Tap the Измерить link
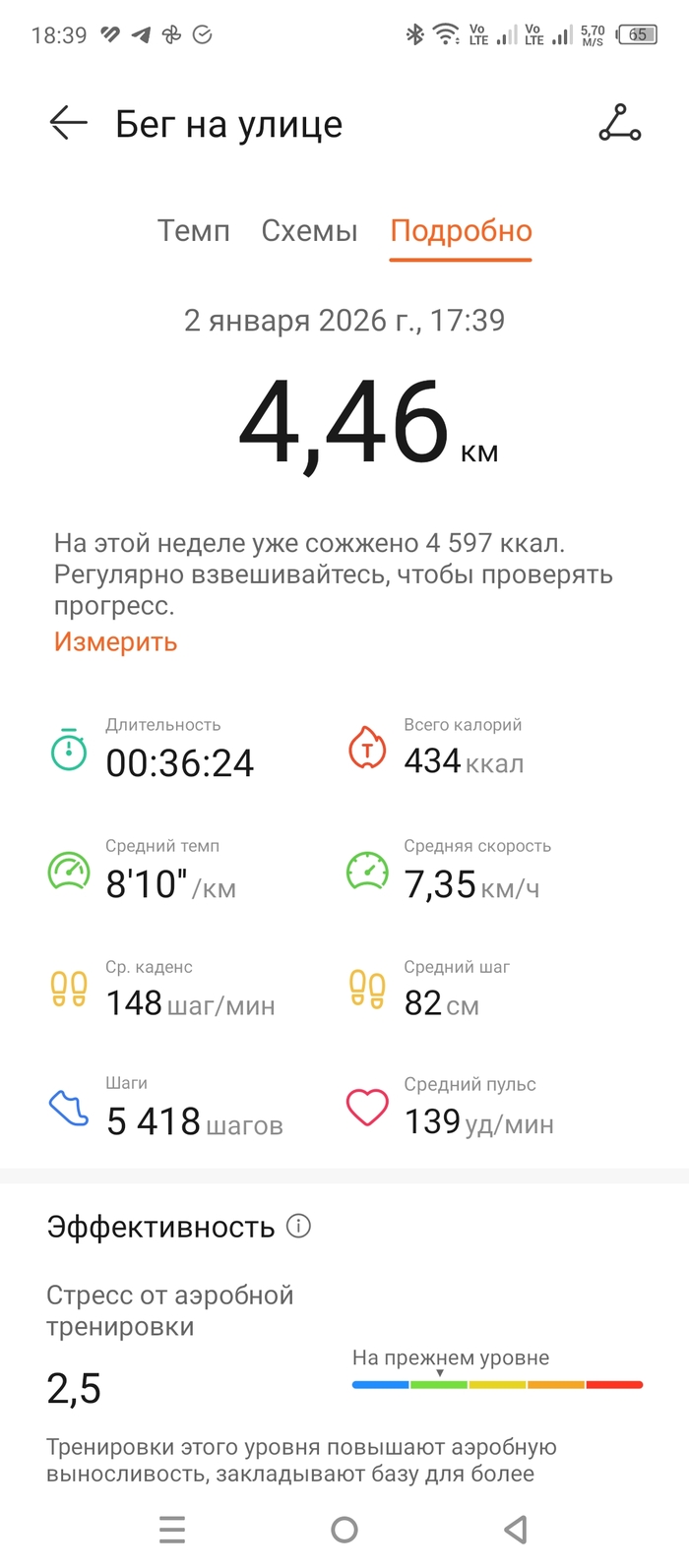689x1568 pixels. [x=115, y=642]
